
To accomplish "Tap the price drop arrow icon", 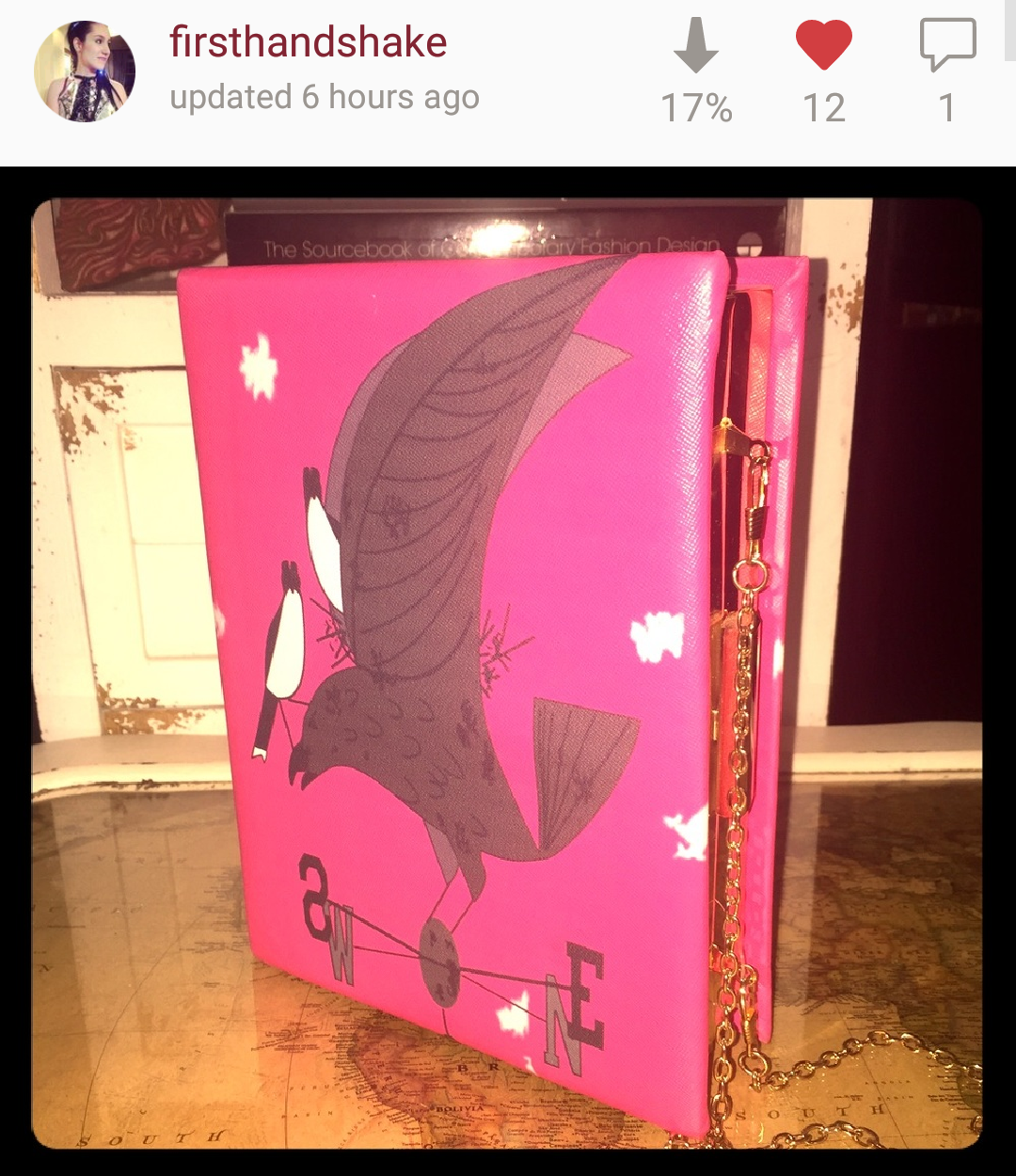I will (x=696, y=45).
